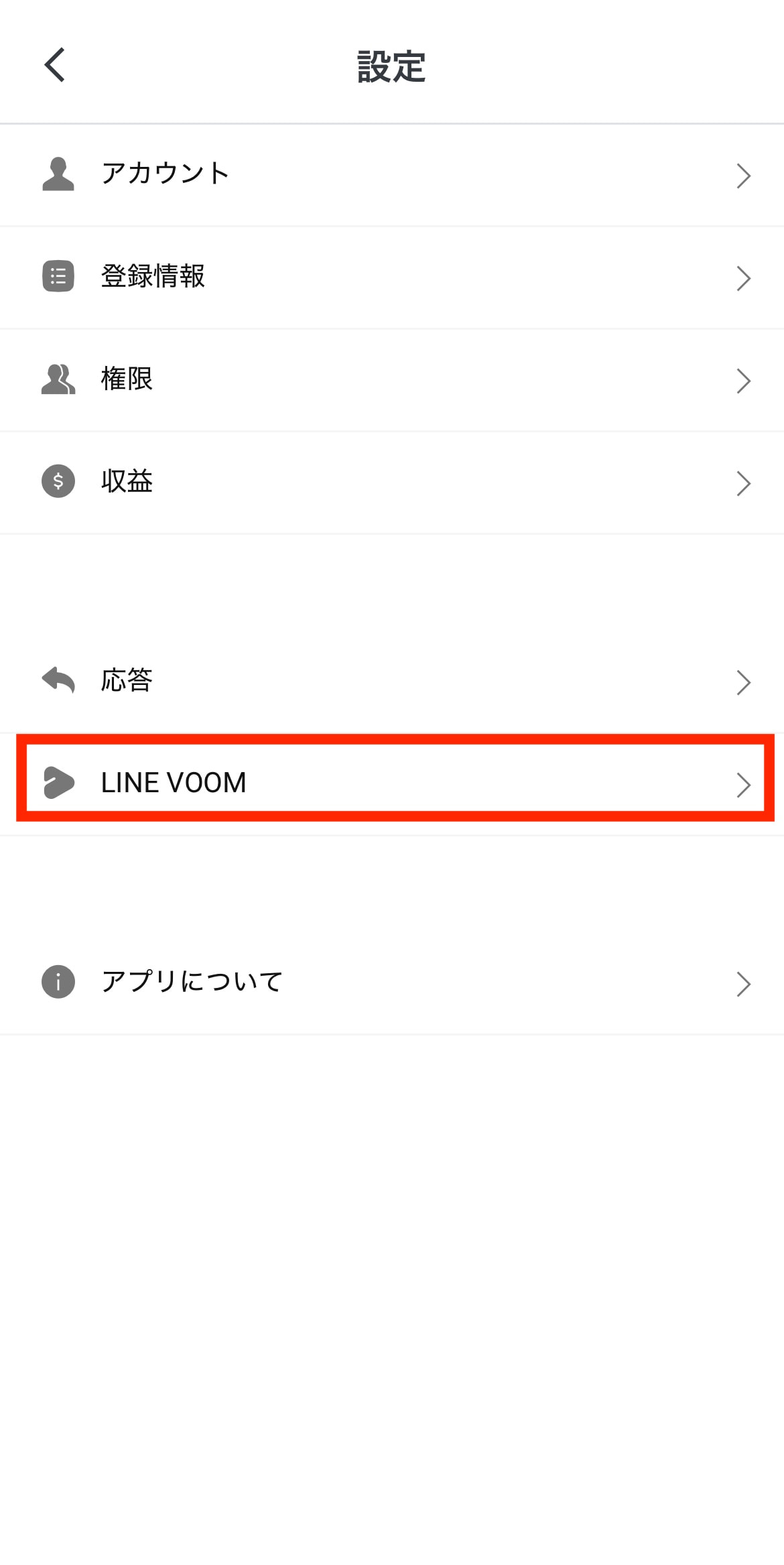Open the 権限 permissions settings
This screenshot has height=1565, width=784.
point(392,379)
